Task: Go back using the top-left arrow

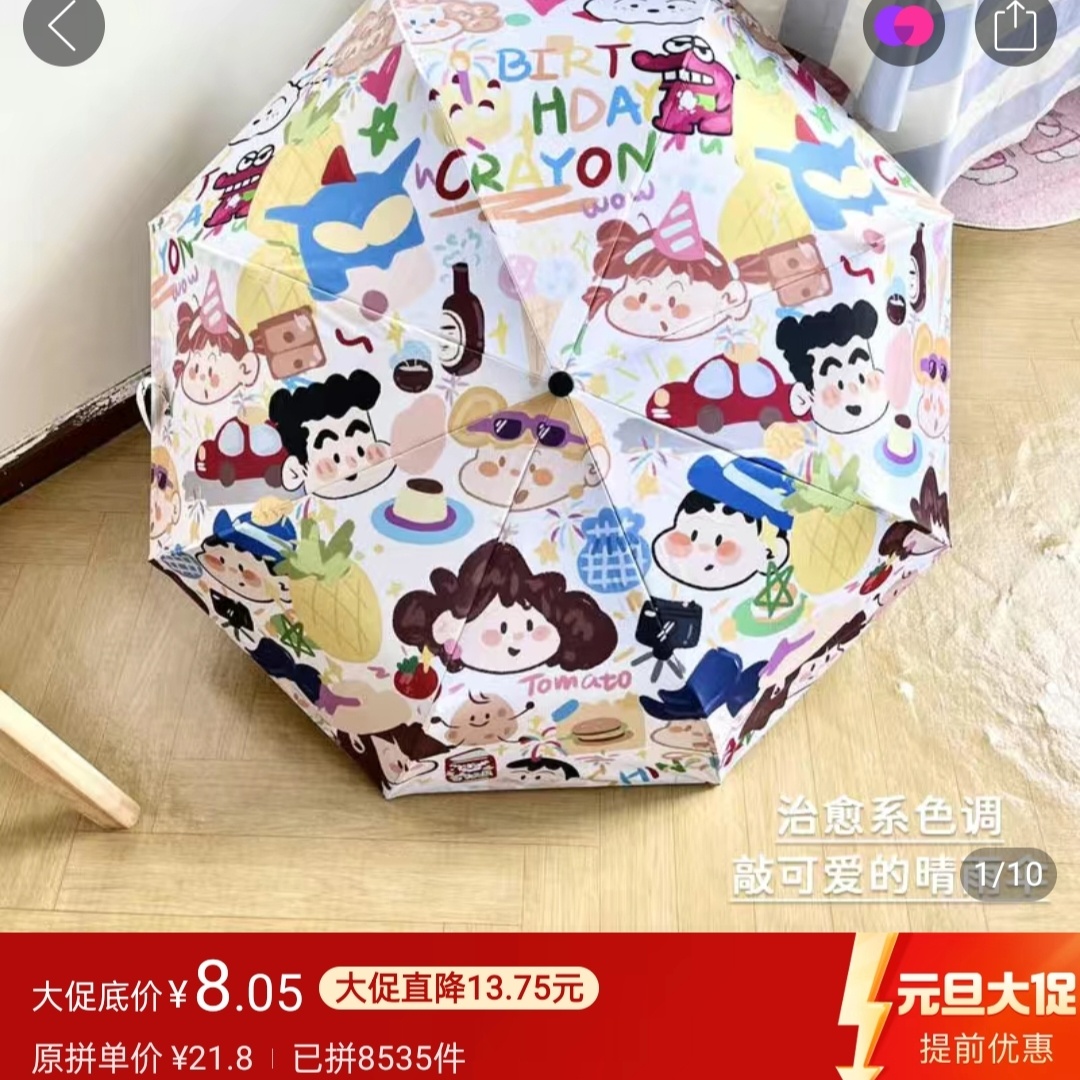Action: click(63, 28)
